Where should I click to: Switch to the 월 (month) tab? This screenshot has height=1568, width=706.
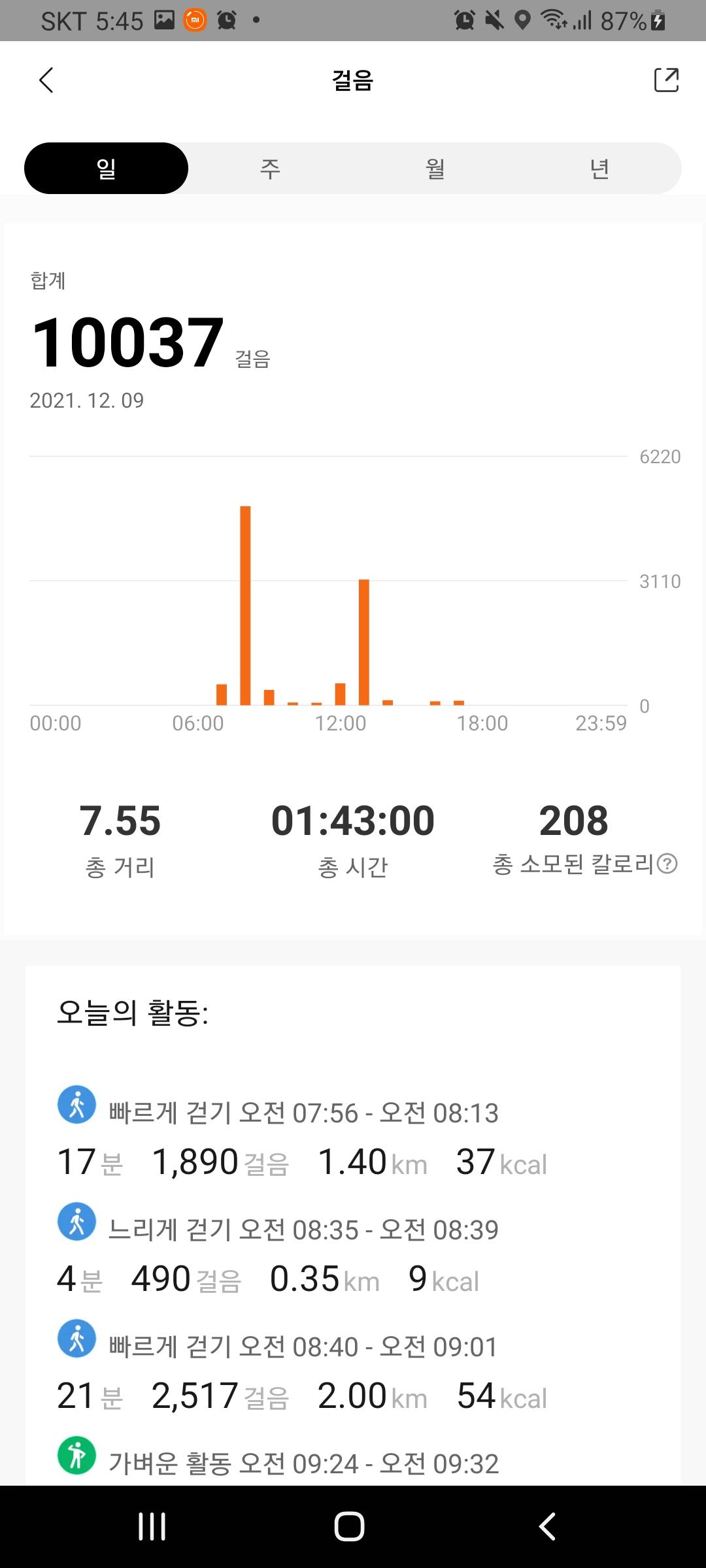click(x=435, y=169)
